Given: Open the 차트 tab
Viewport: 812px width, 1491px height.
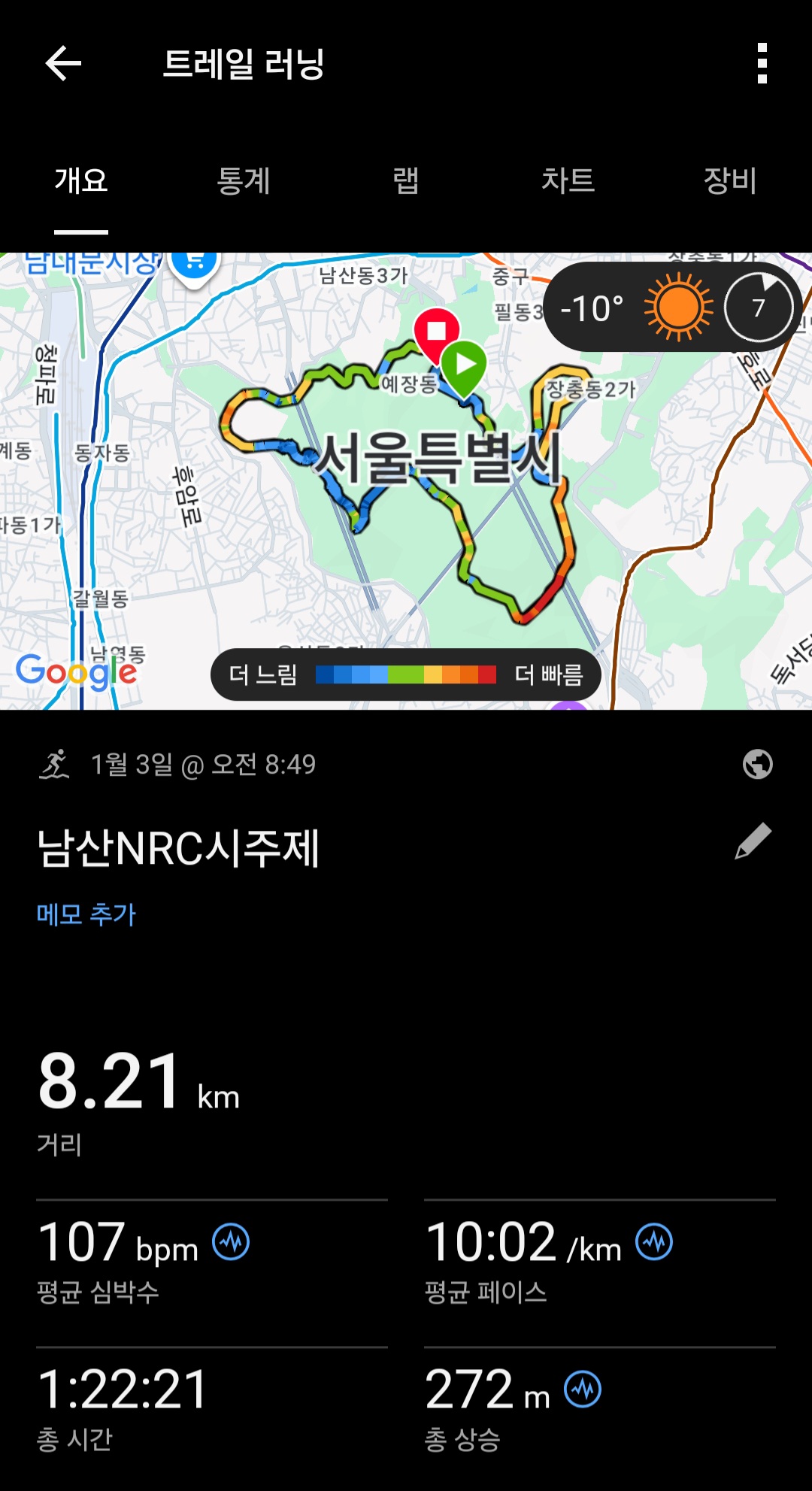Looking at the screenshot, I should click(x=569, y=182).
